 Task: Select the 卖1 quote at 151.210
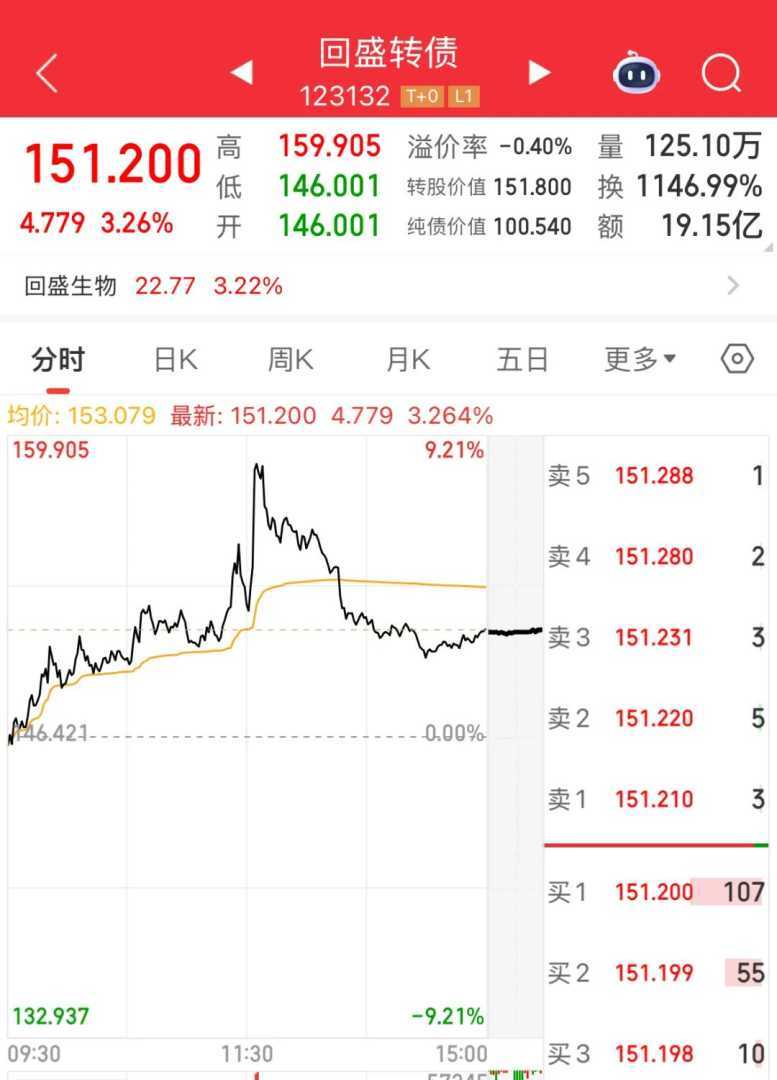tap(655, 799)
